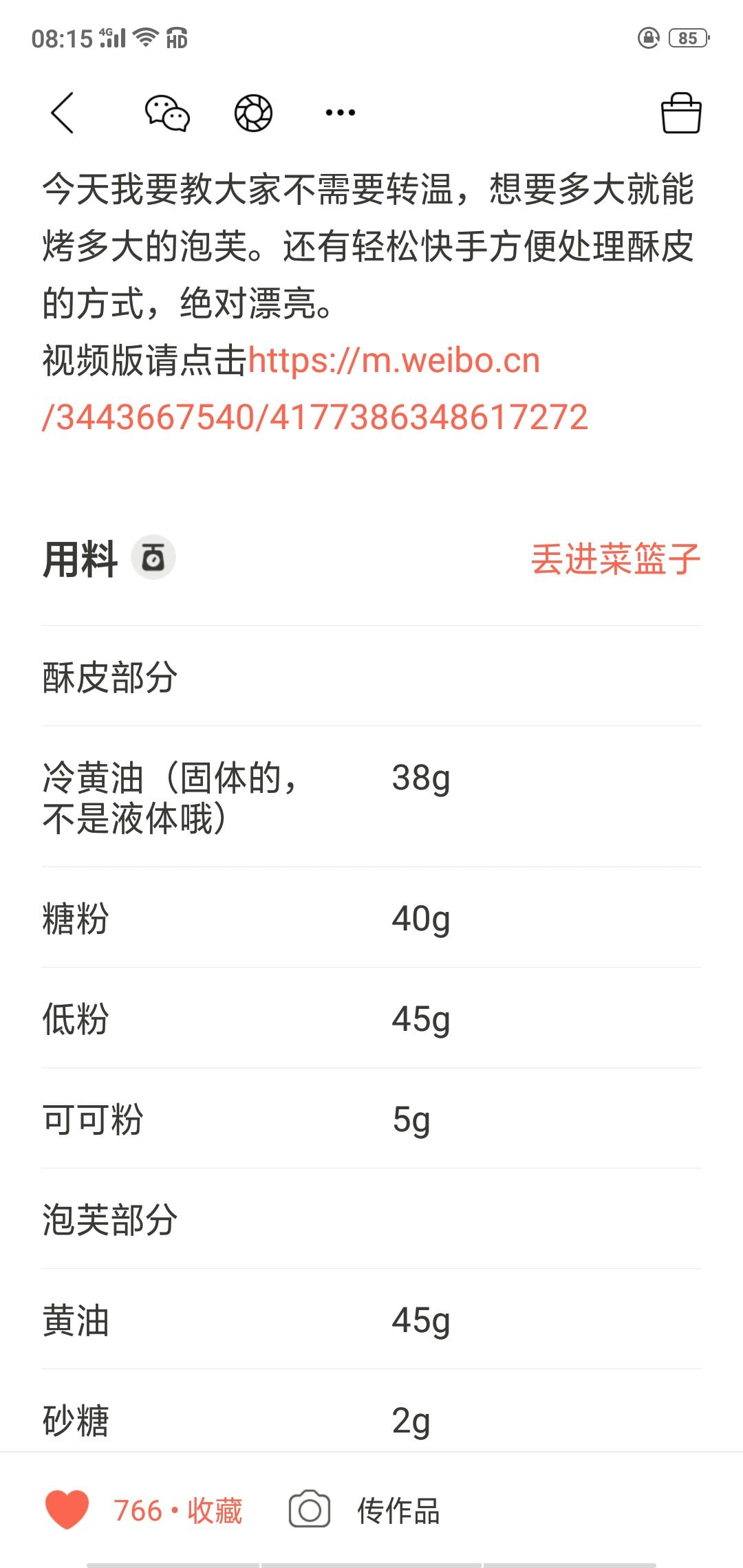
Task: Upload your dish with 传作品
Action: coord(365,1511)
